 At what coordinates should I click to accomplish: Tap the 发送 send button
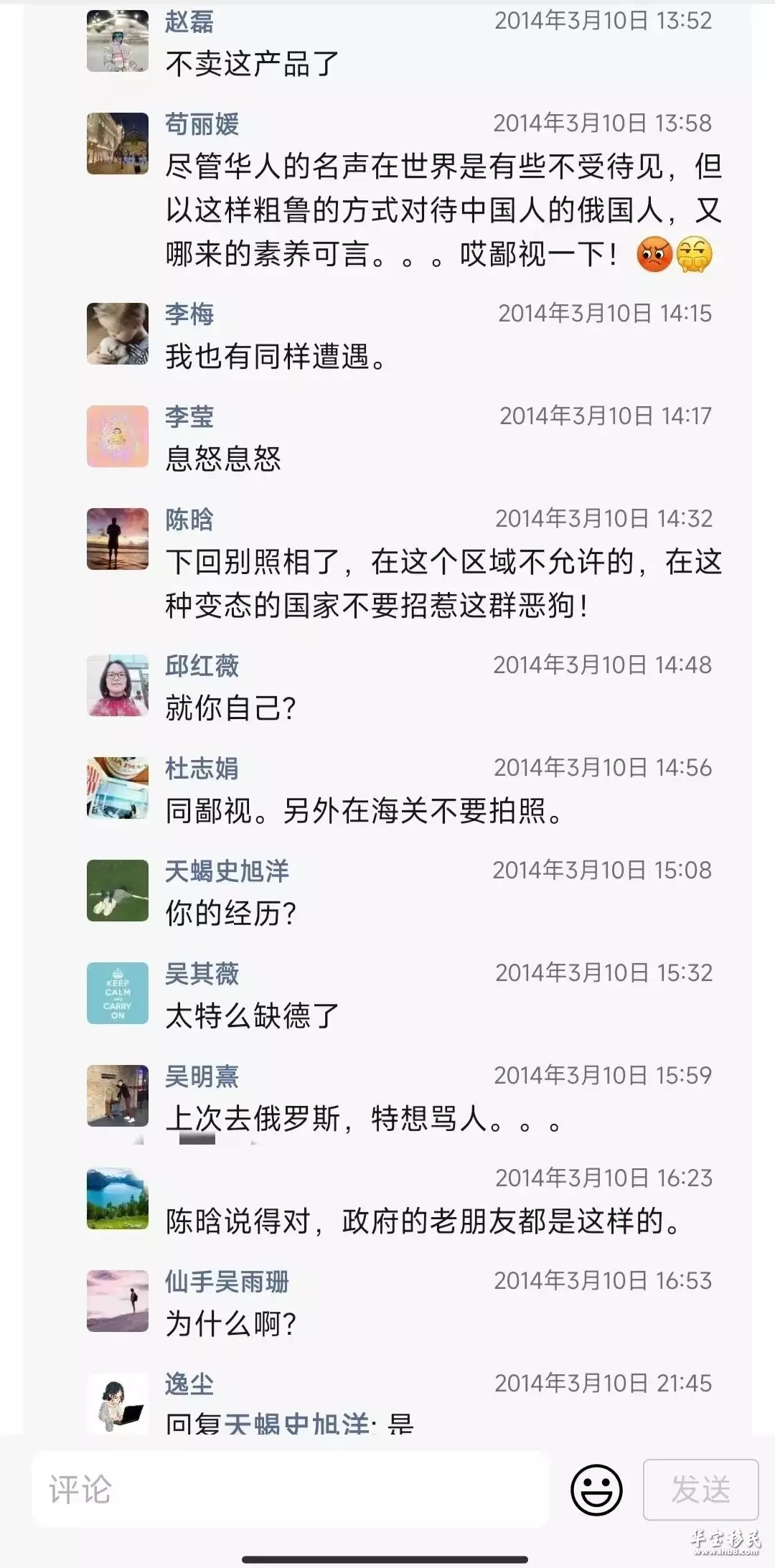700,1490
